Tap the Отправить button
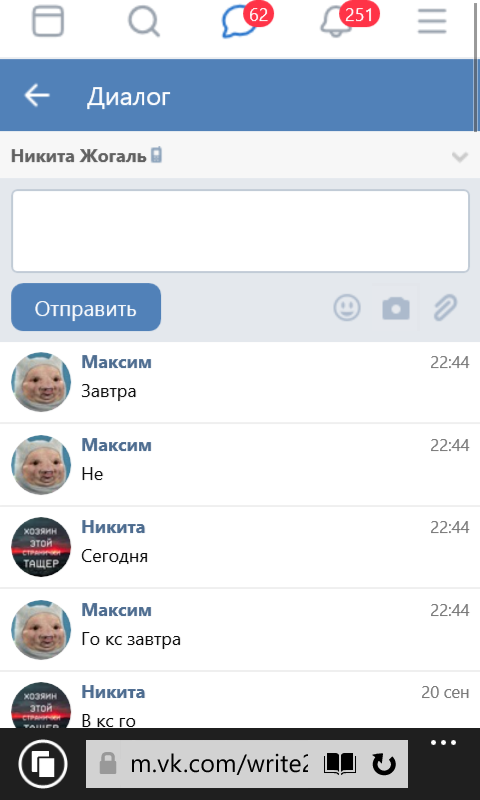Viewport: 480px width, 800px height. coord(86,308)
